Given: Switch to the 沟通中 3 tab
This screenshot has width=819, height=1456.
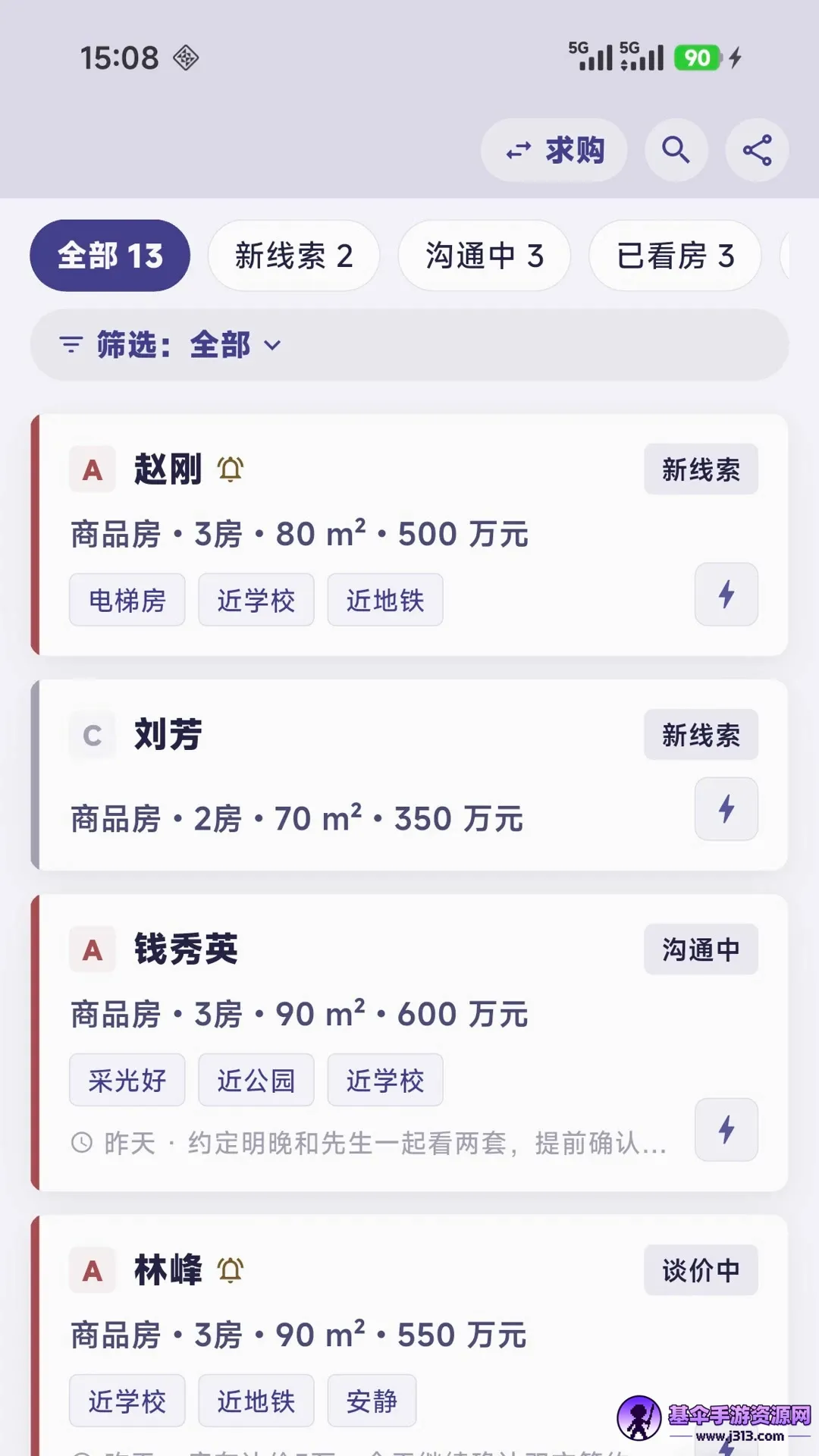Looking at the screenshot, I should point(485,256).
